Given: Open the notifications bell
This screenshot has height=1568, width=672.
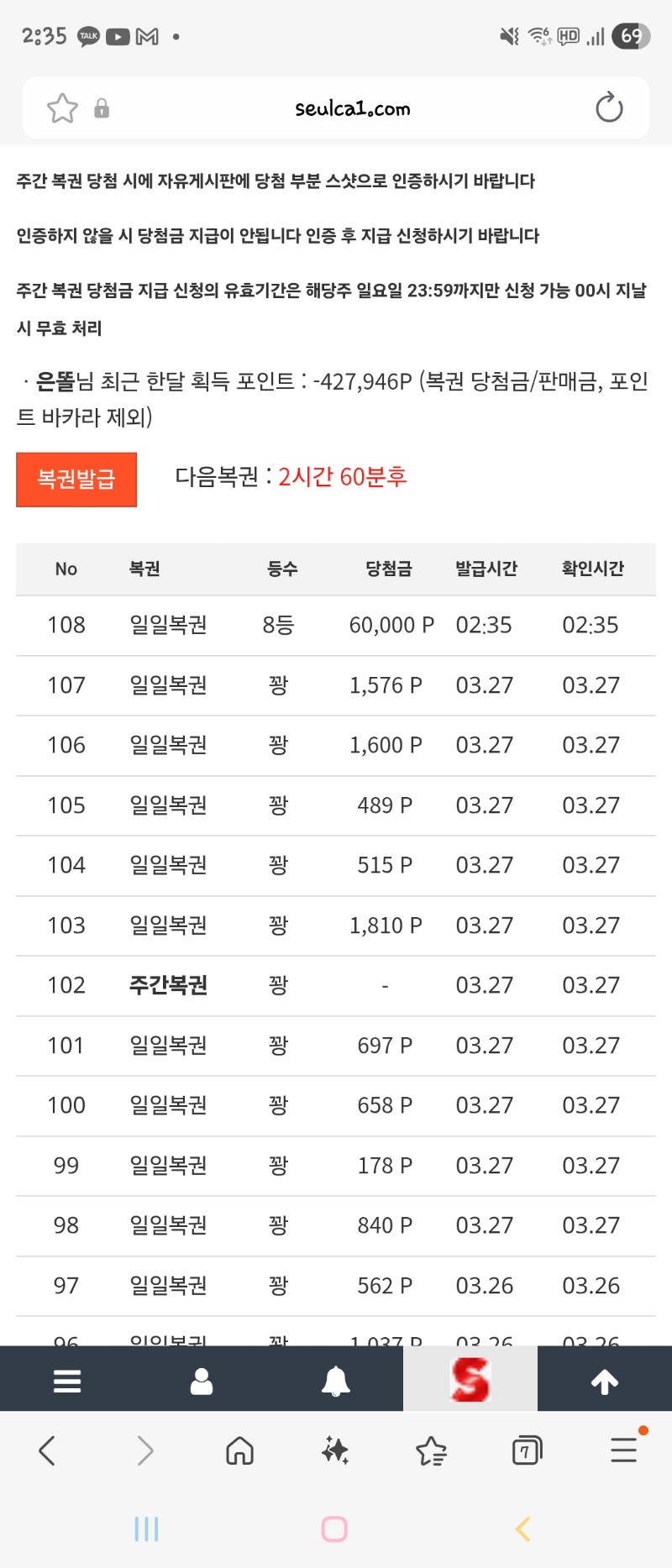Looking at the screenshot, I should pos(336,1381).
